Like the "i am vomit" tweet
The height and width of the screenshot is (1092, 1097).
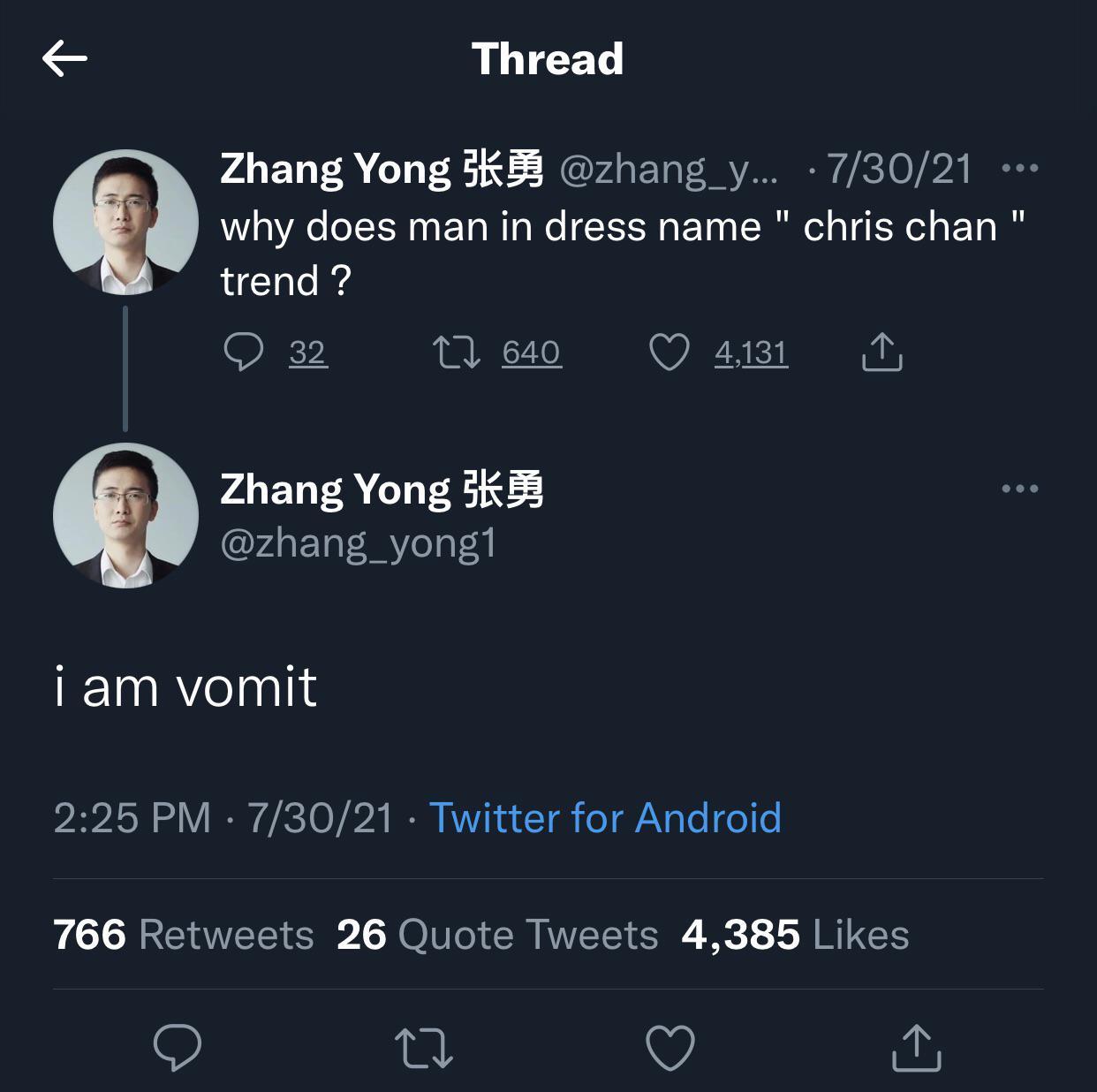click(670, 1048)
